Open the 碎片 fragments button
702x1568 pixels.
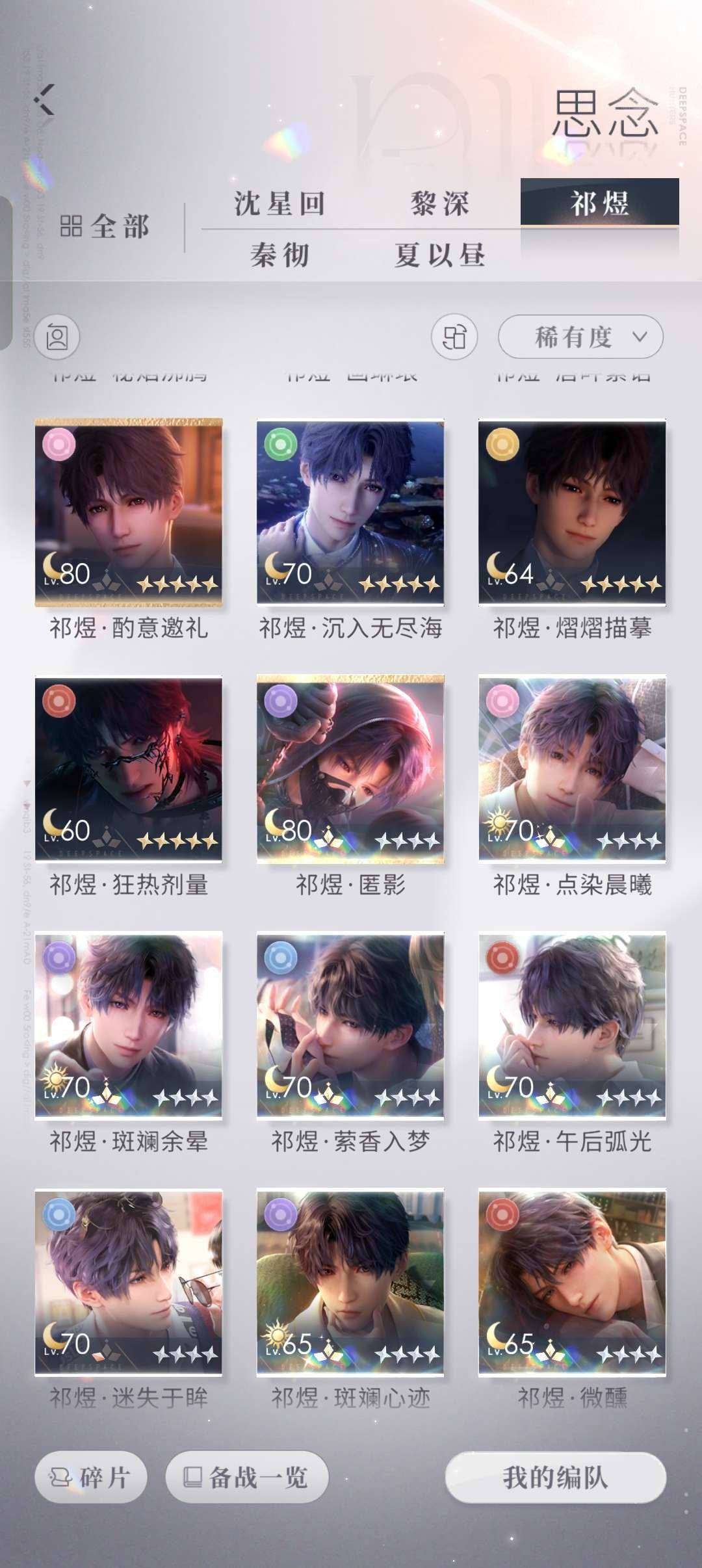91,1477
